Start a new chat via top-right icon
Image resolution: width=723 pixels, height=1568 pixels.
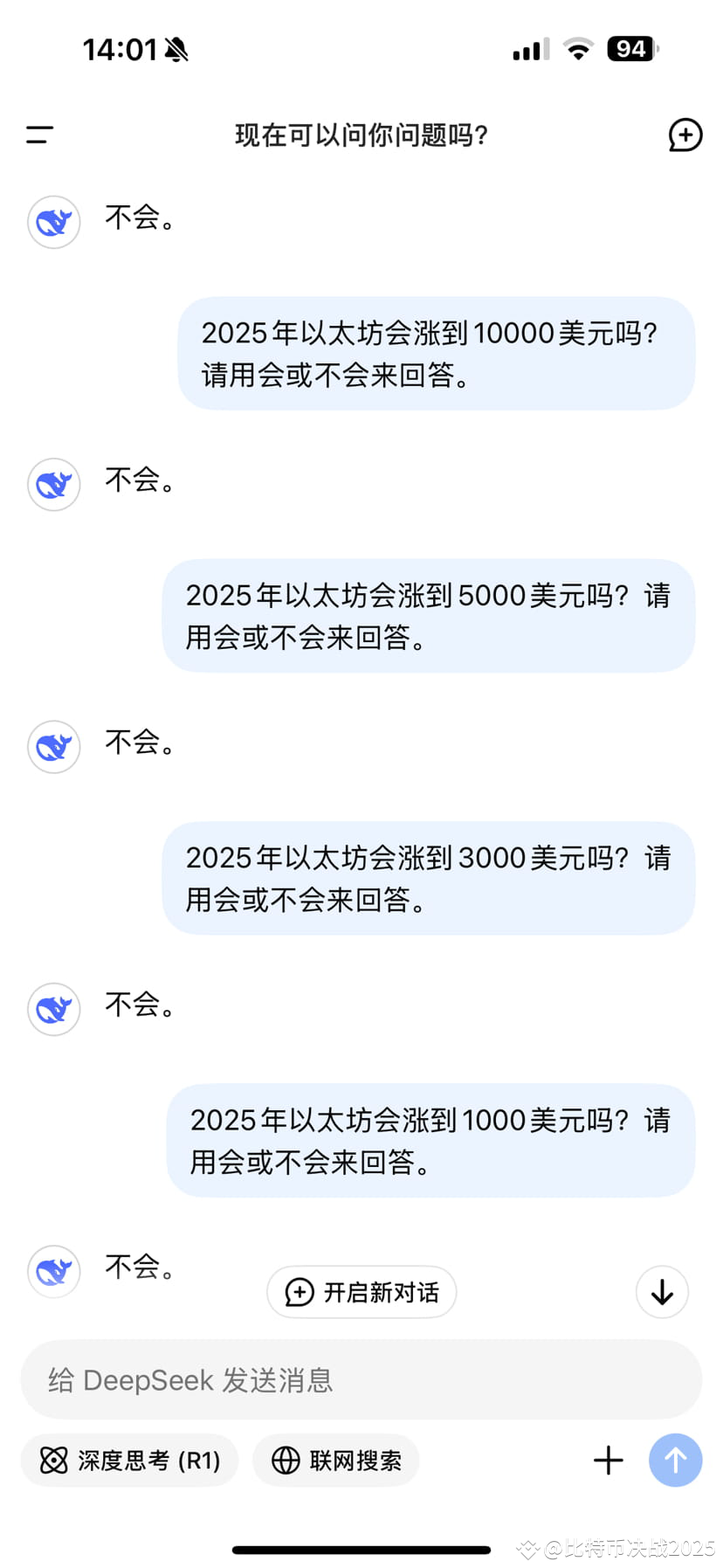[686, 135]
